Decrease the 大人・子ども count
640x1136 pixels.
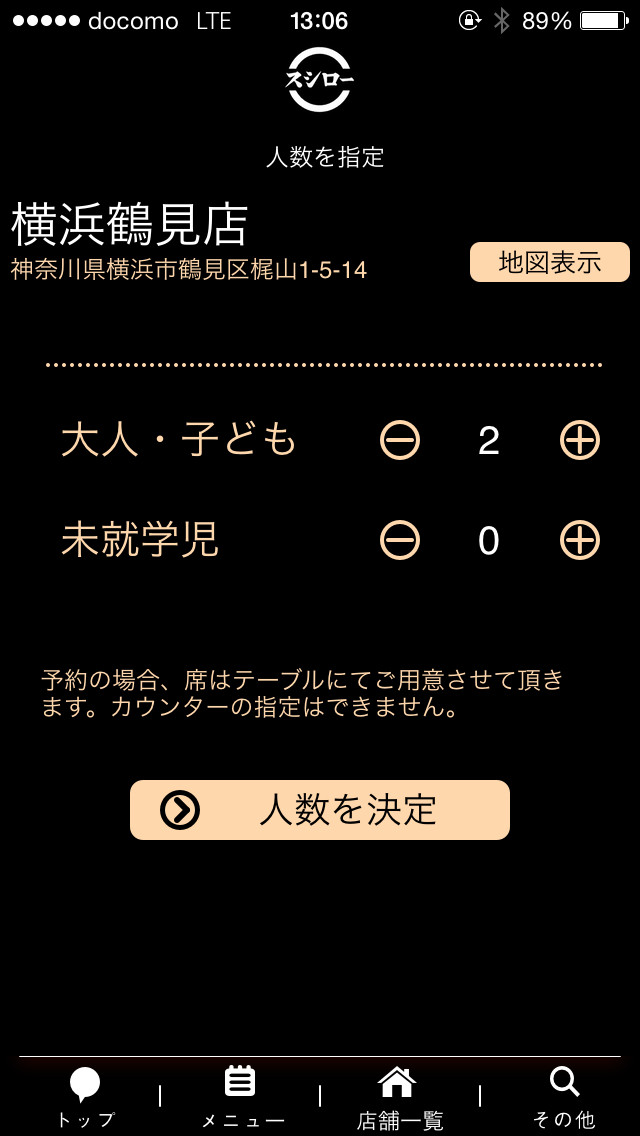coord(400,440)
